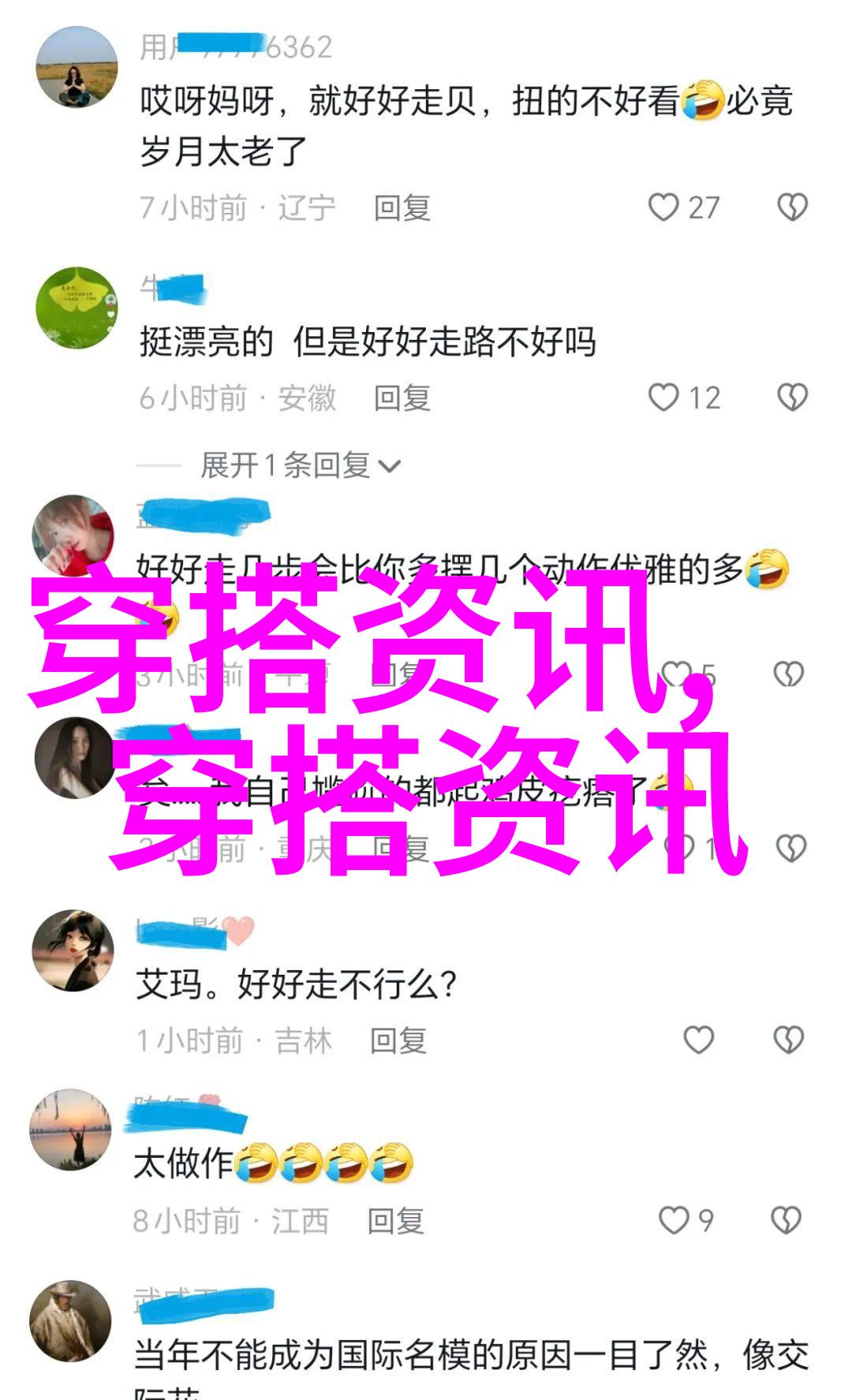This screenshot has width=852, height=1400.
Task: Dislike the 安徽 comment posted 6小时前
Action: click(x=792, y=398)
